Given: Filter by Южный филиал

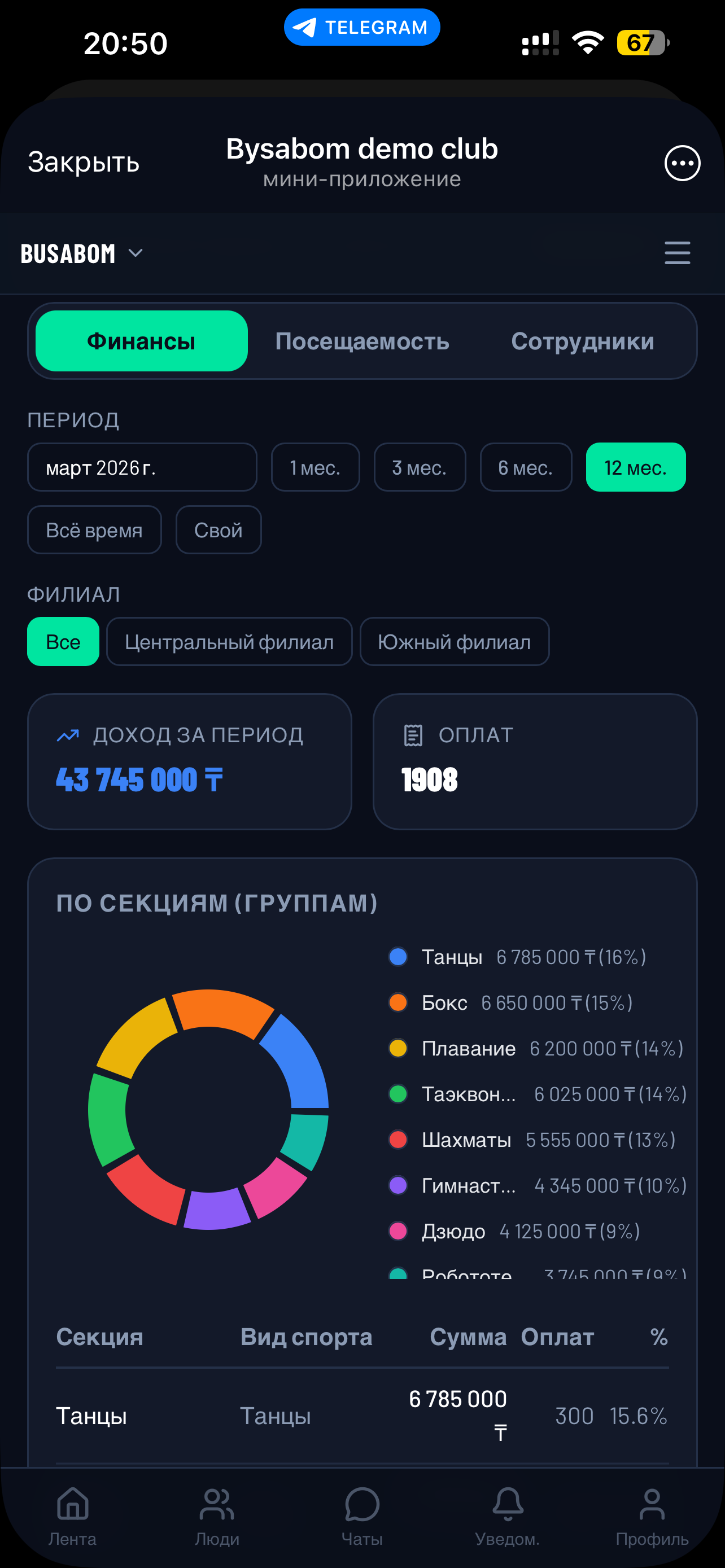Looking at the screenshot, I should (454, 642).
